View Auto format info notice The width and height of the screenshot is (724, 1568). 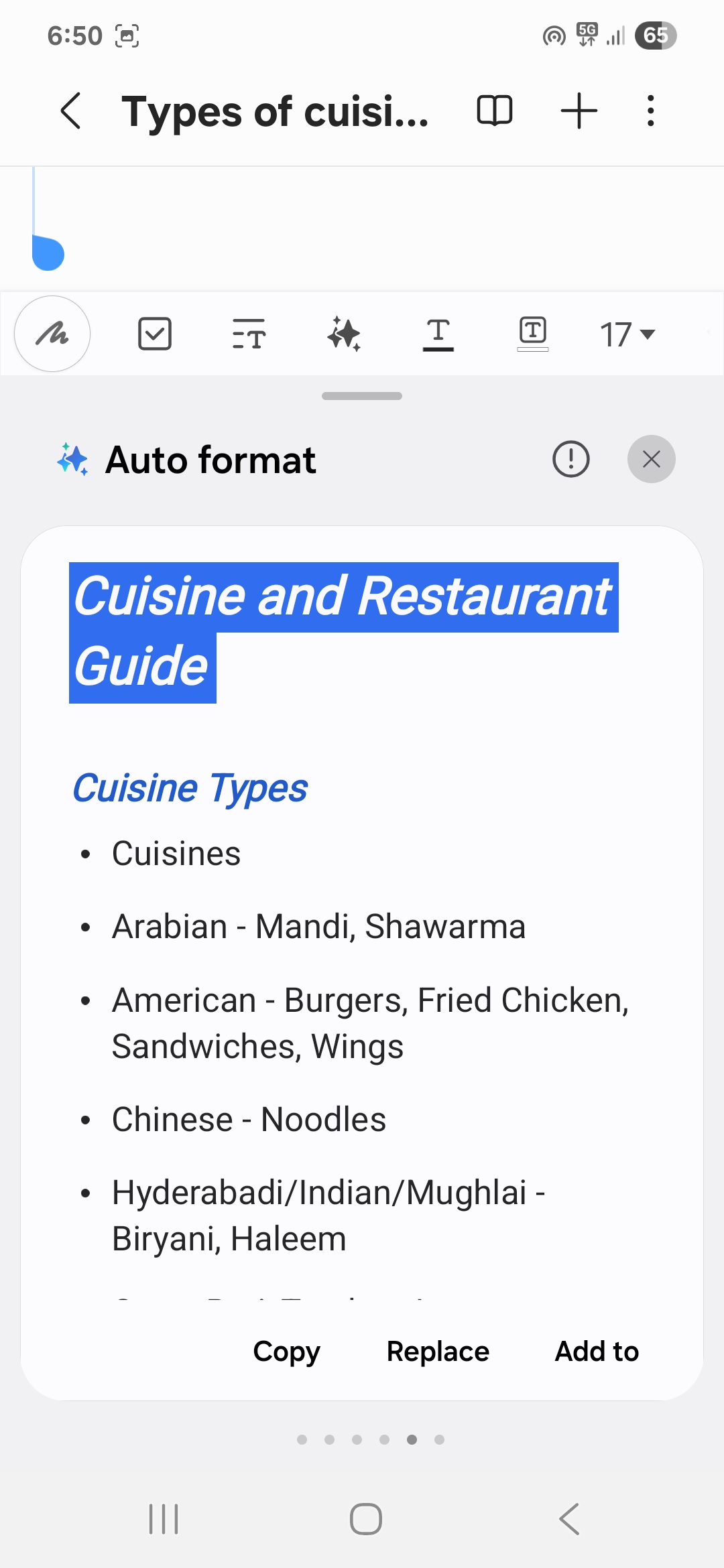(x=570, y=460)
